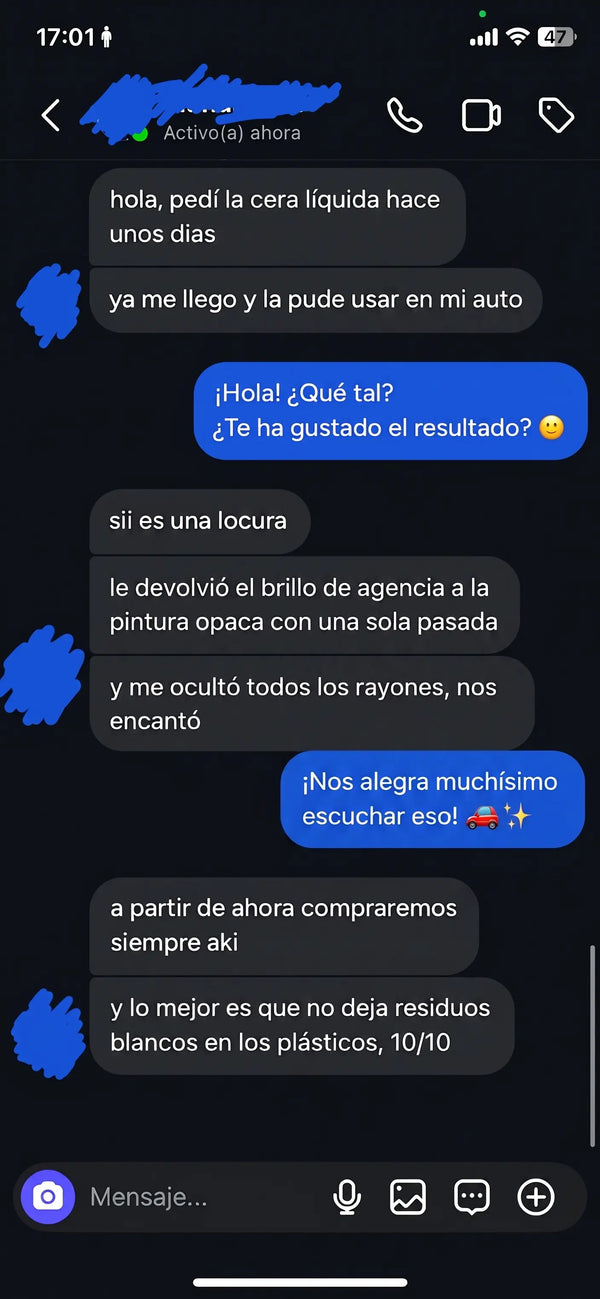
Task: Record a voice message with microphone
Action: pos(347,1197)
